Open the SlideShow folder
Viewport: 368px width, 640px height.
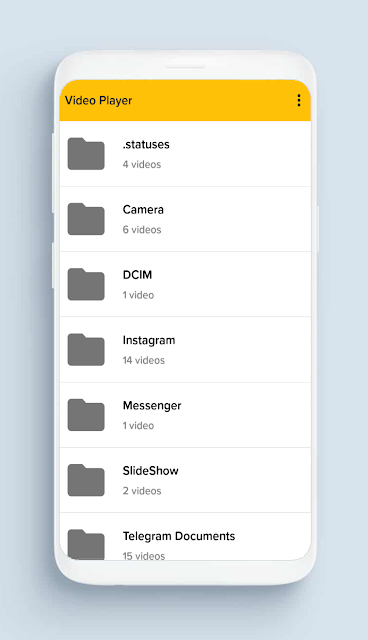[x=185, y=480]
